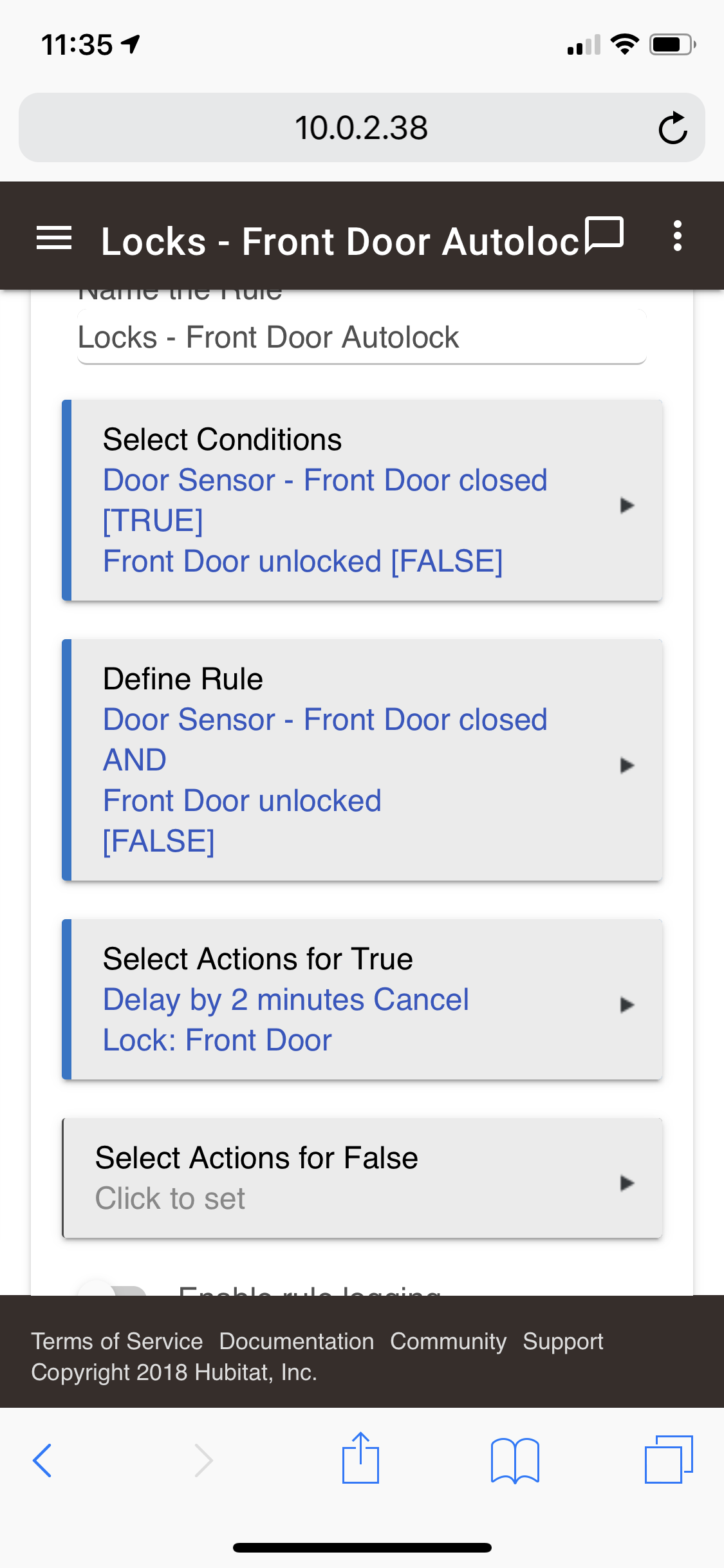Screen dimensions: 724x1568
Task: Open the three-dot overflow menu
Action: coord(677,236)
